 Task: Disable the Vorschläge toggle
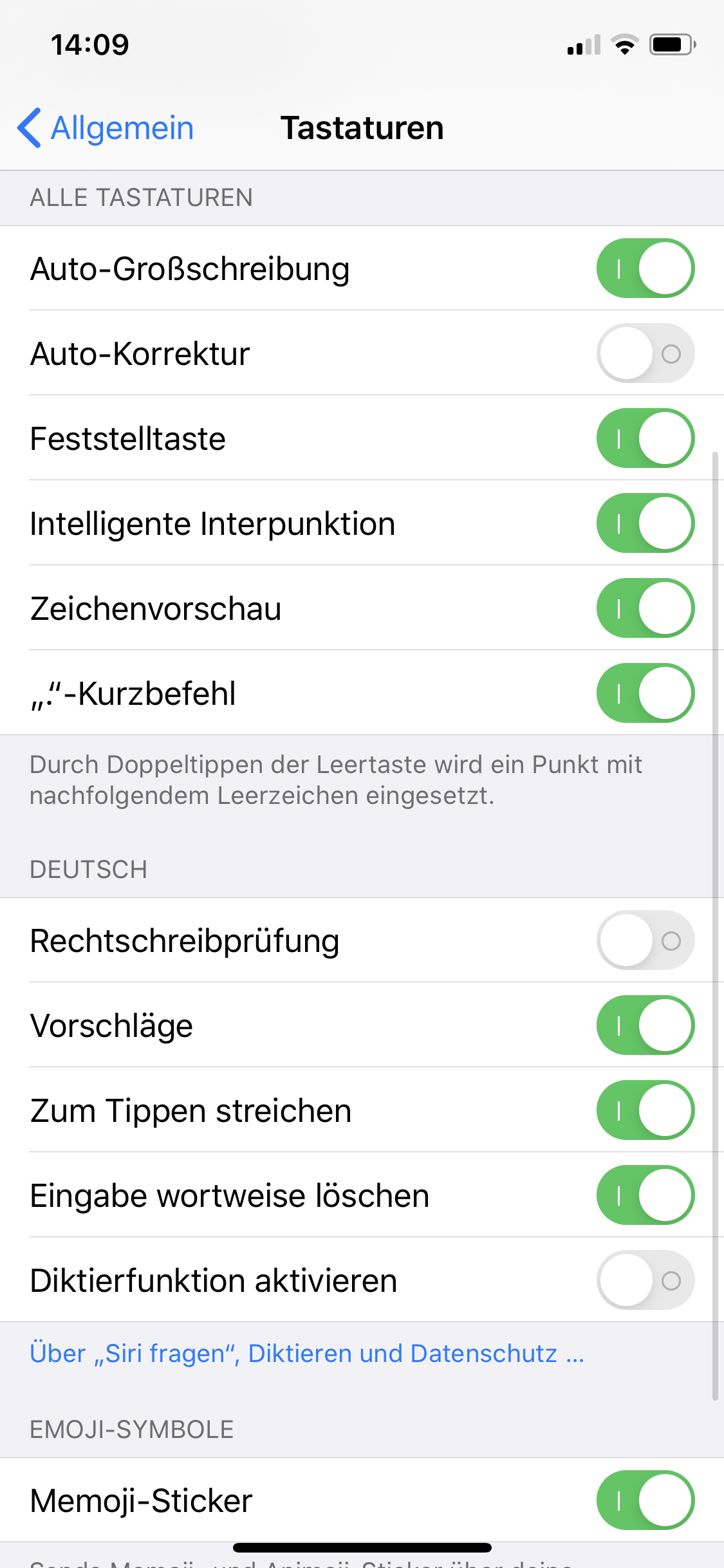click(645, 1025)
